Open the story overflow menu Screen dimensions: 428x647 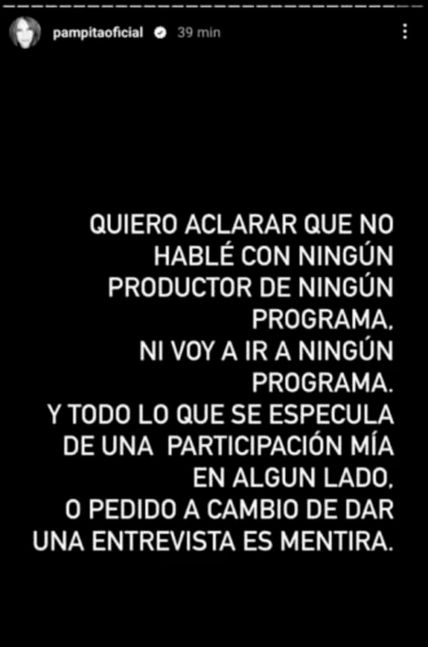point(405,31)
